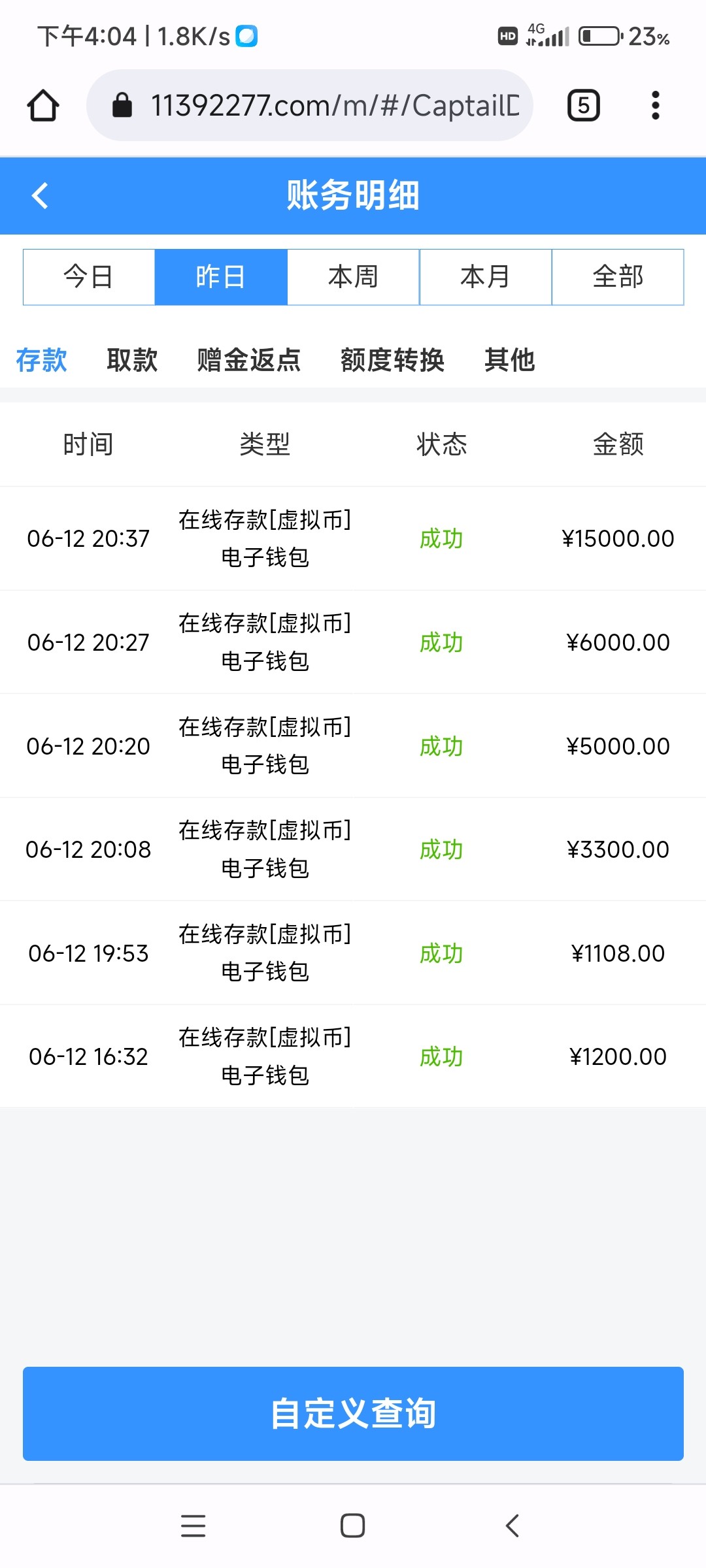Switch to 本周 filter option
Viewport: 706px width, 1568px height.
click(x=353, y=276)
